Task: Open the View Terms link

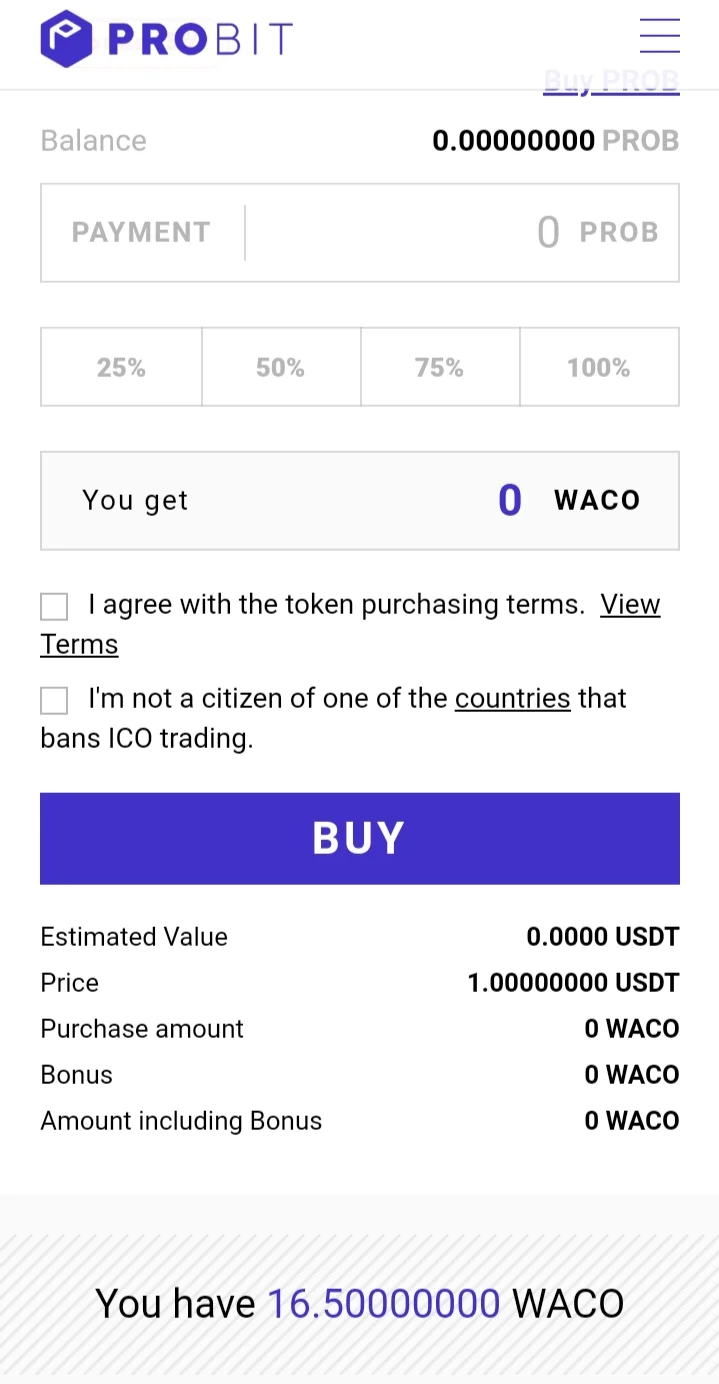Action: [x=630, y=605]
